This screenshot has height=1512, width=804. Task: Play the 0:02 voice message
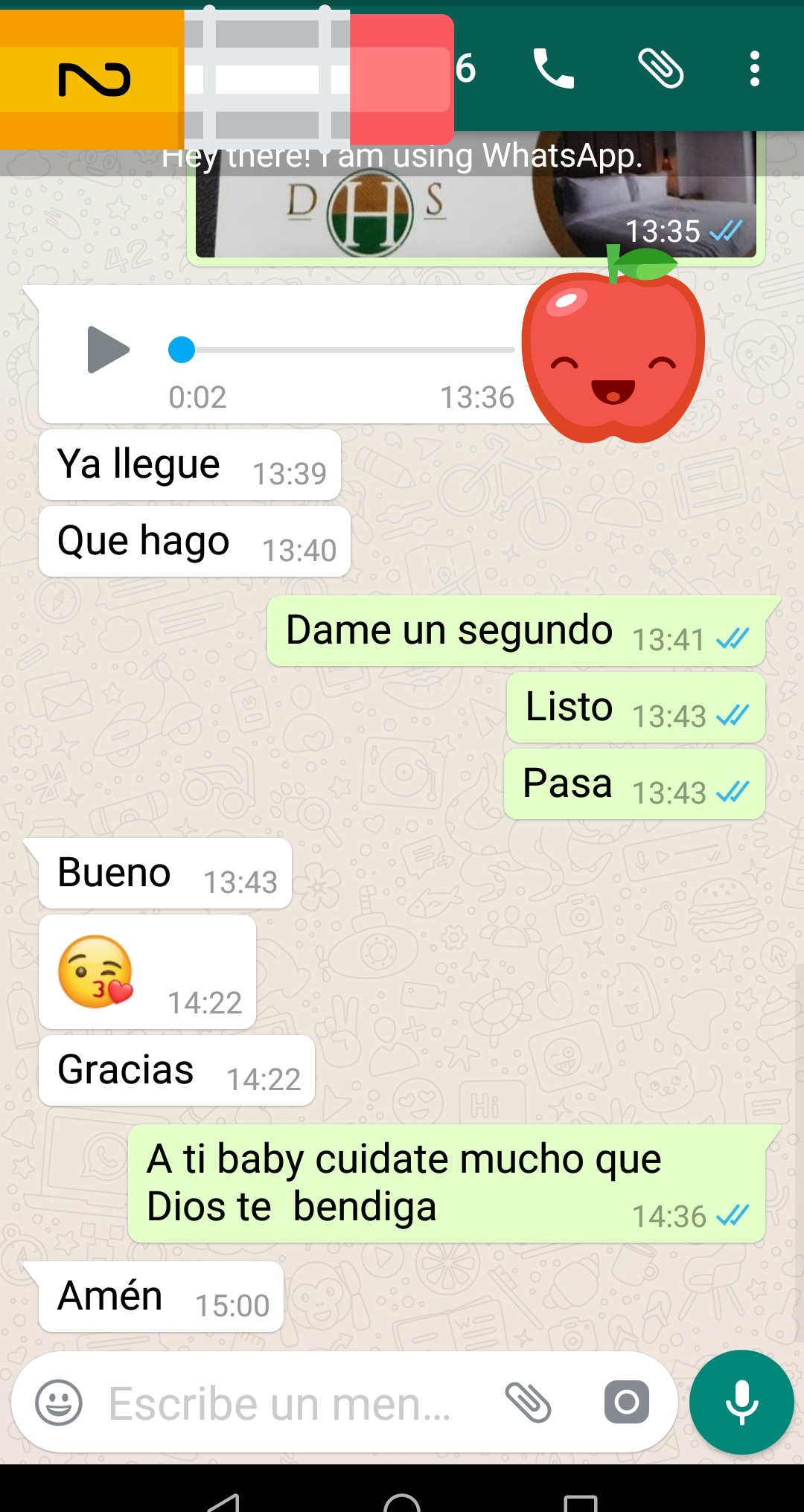tap(109, 349)
